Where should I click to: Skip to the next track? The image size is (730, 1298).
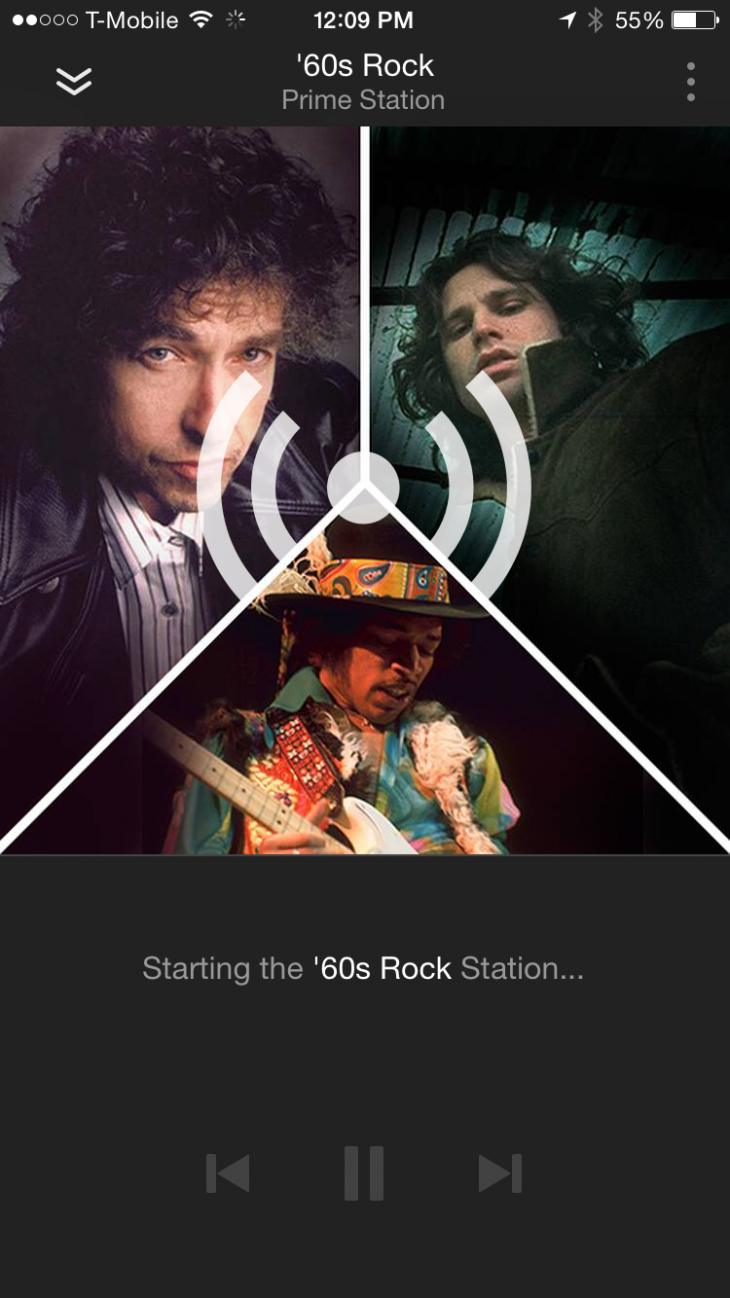[x=500, y=1173]
